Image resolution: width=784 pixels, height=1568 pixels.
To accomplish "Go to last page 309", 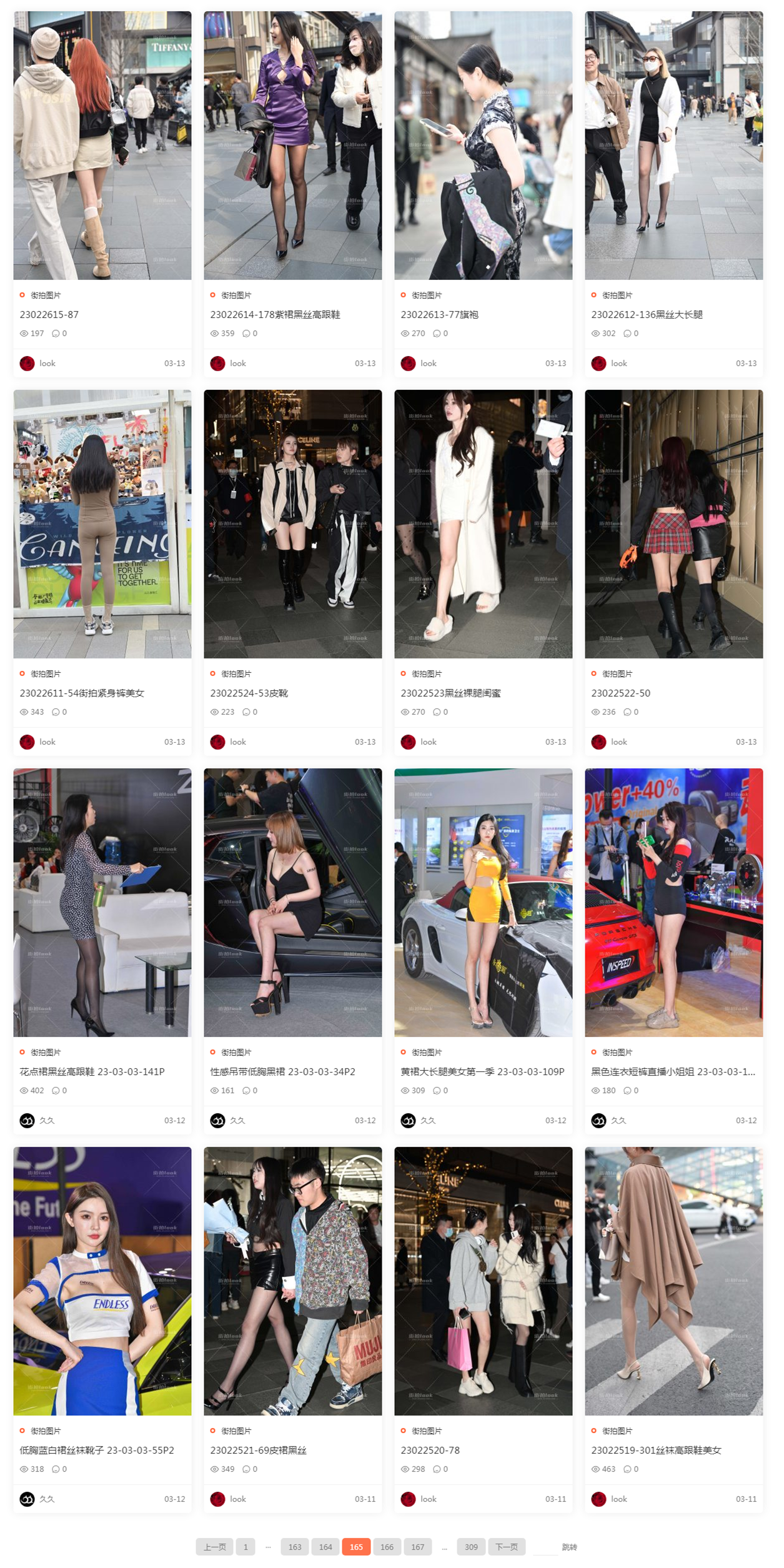I will [x=471, y=1547].
